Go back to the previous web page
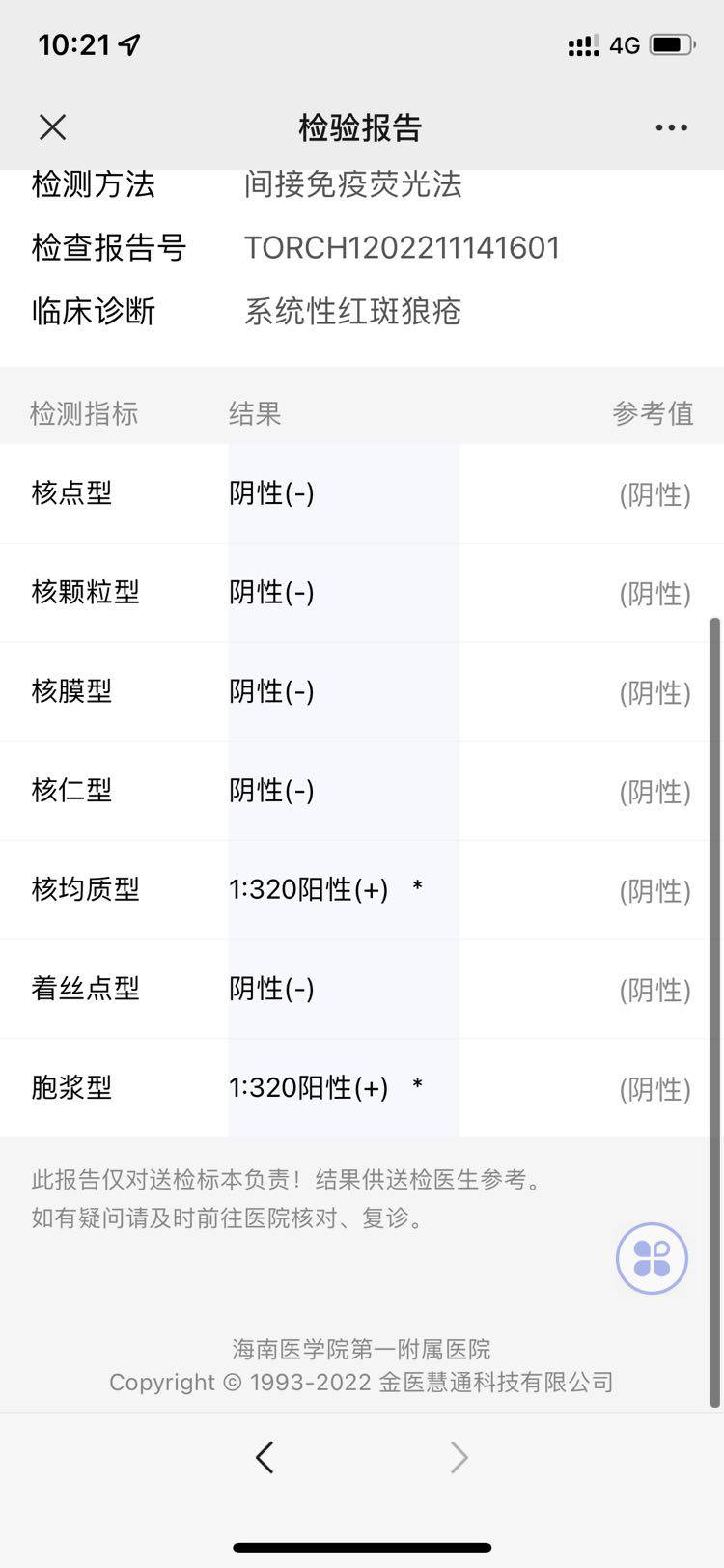The height and width of the screenshot is (1568, 724). pyautogui.click(x=265, y=1457)
